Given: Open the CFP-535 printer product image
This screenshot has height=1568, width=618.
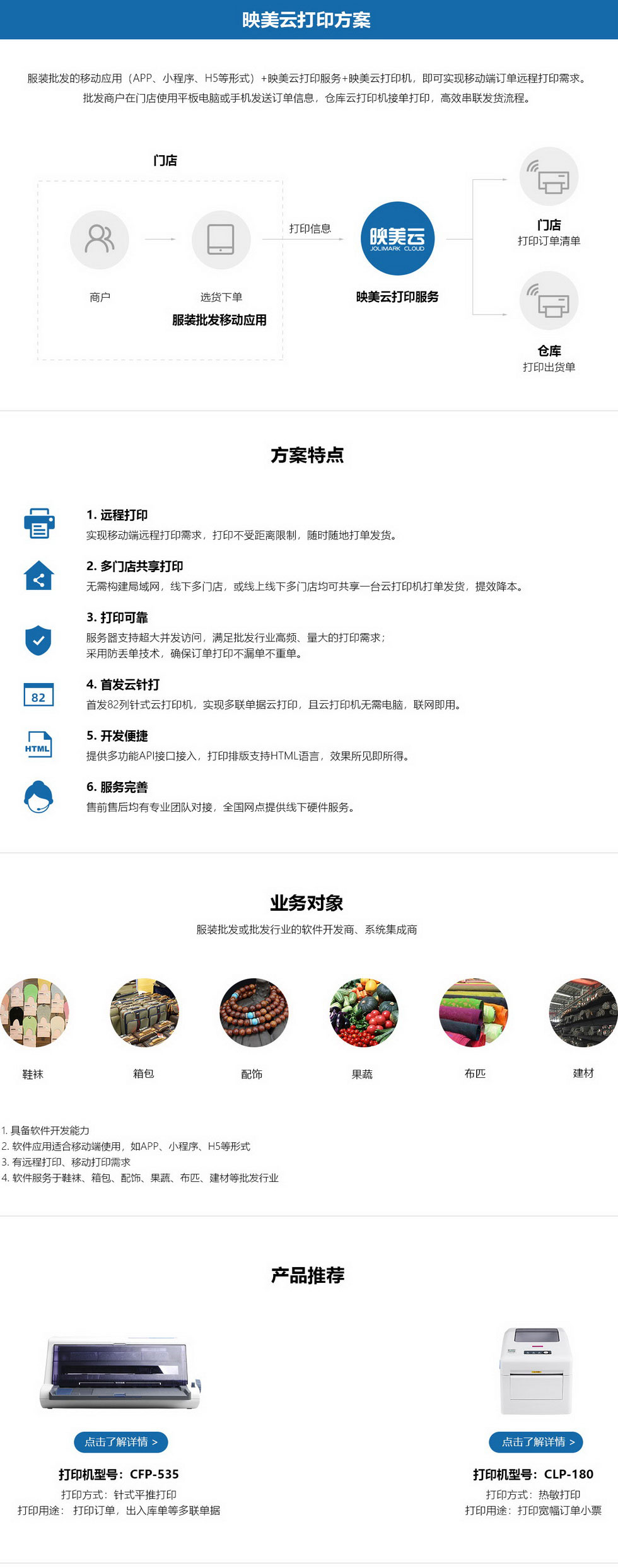Looking at the screenshot, I should (120, 1372).
